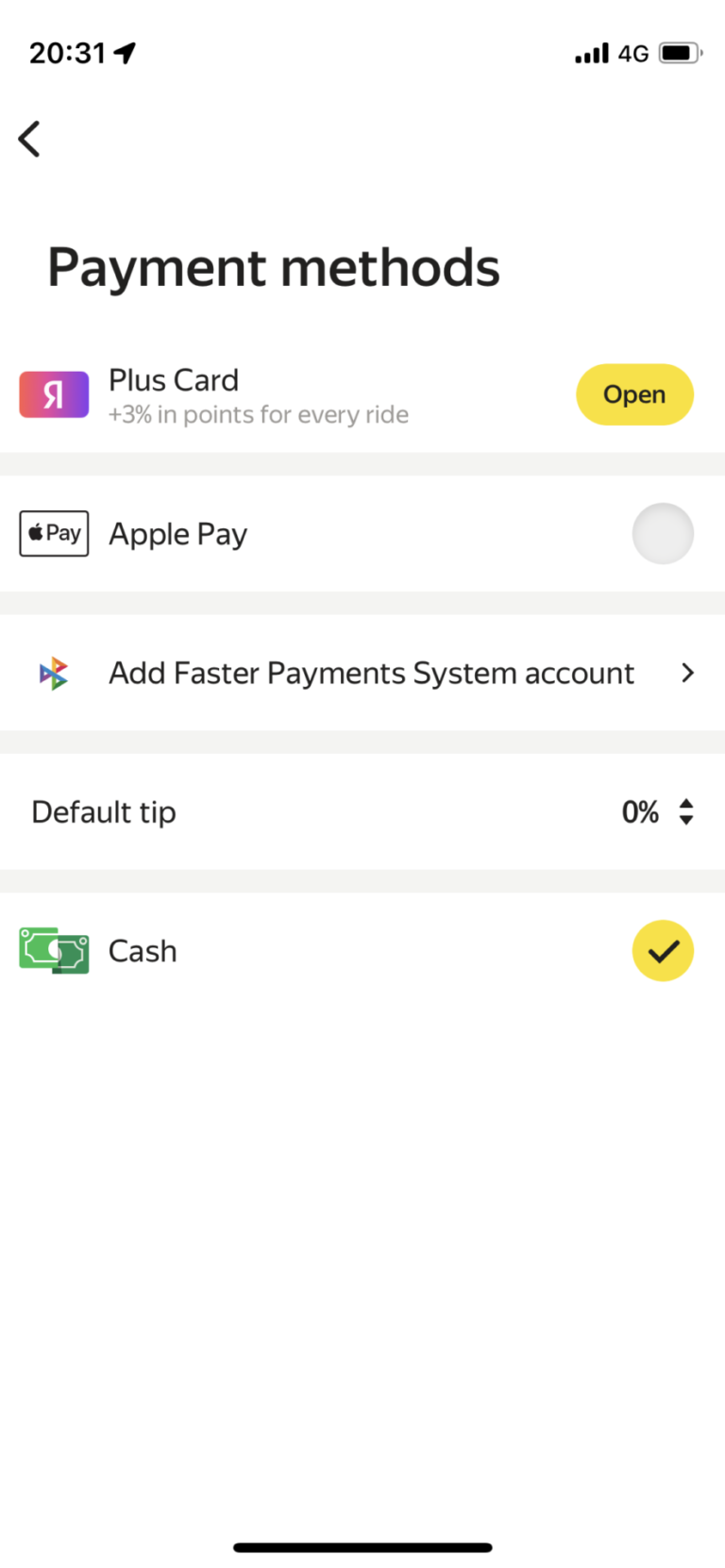Click the back chevron arrow
This screenshot has width=725, height=1568.
(28, 138)
